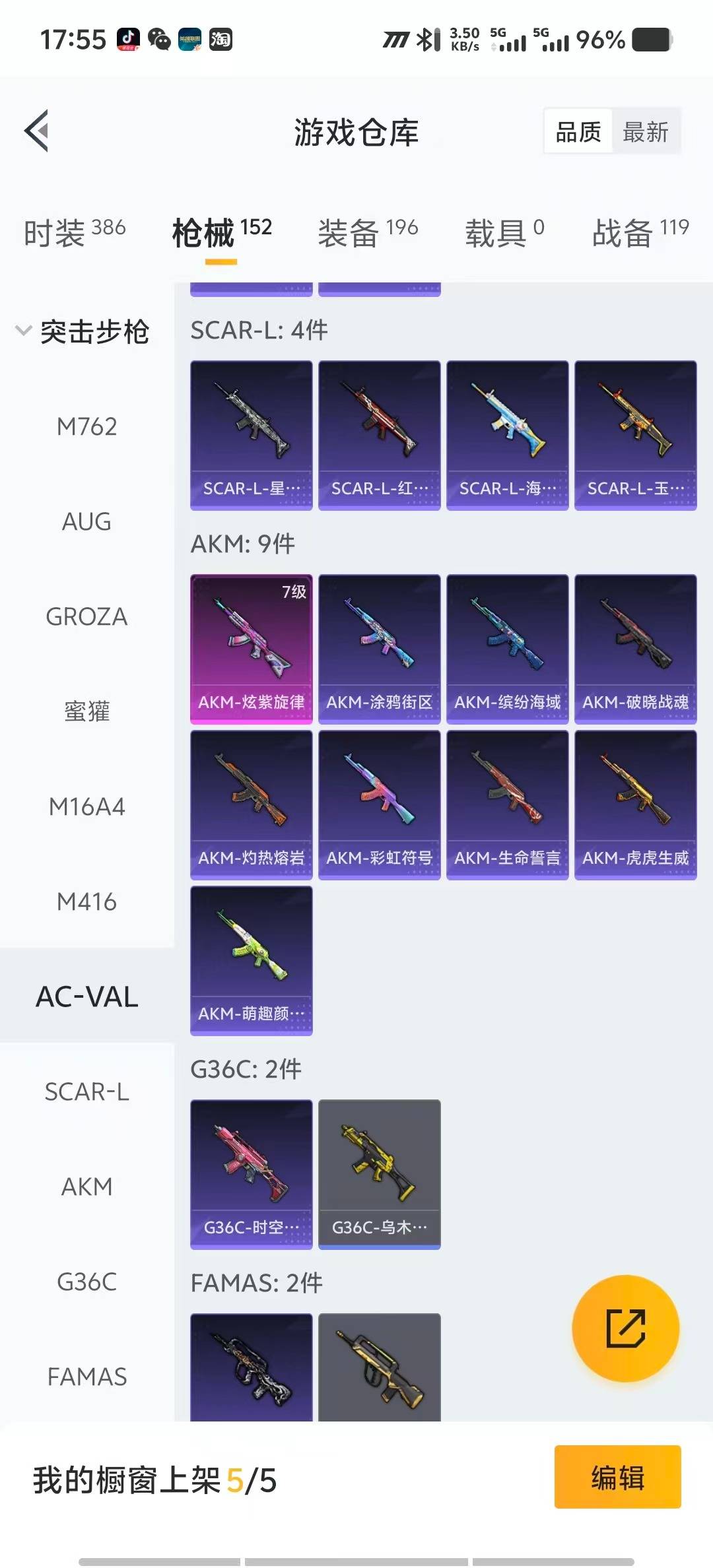The width and height of the screenshot is (713, 1568).
Task: View the AKM-涂鸦街区 skin
Action: coord(379,649)
